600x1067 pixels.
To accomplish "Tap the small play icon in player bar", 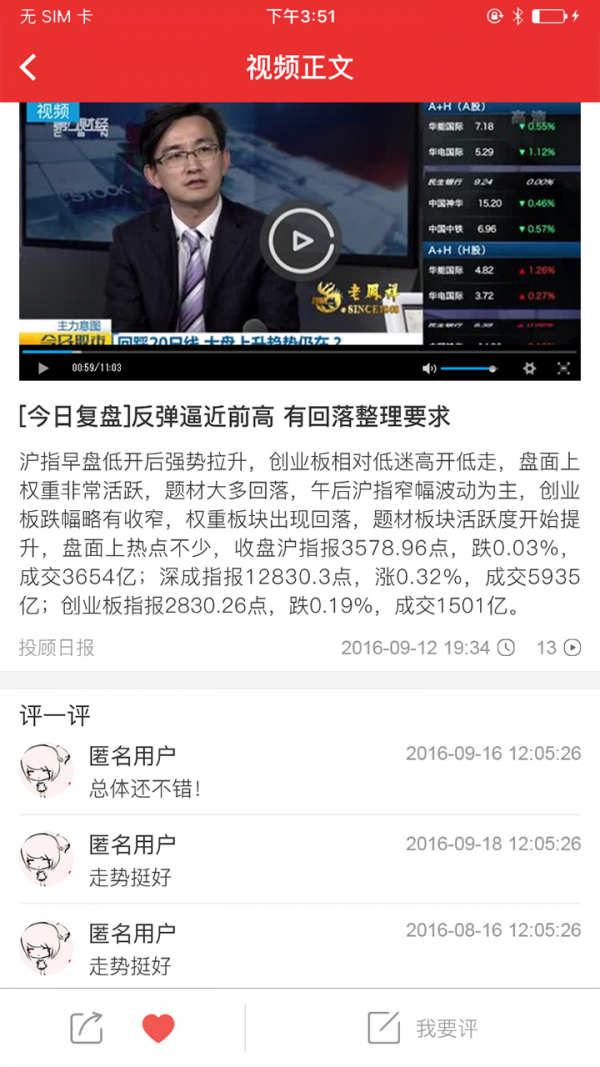I will (x=43, y=368).
